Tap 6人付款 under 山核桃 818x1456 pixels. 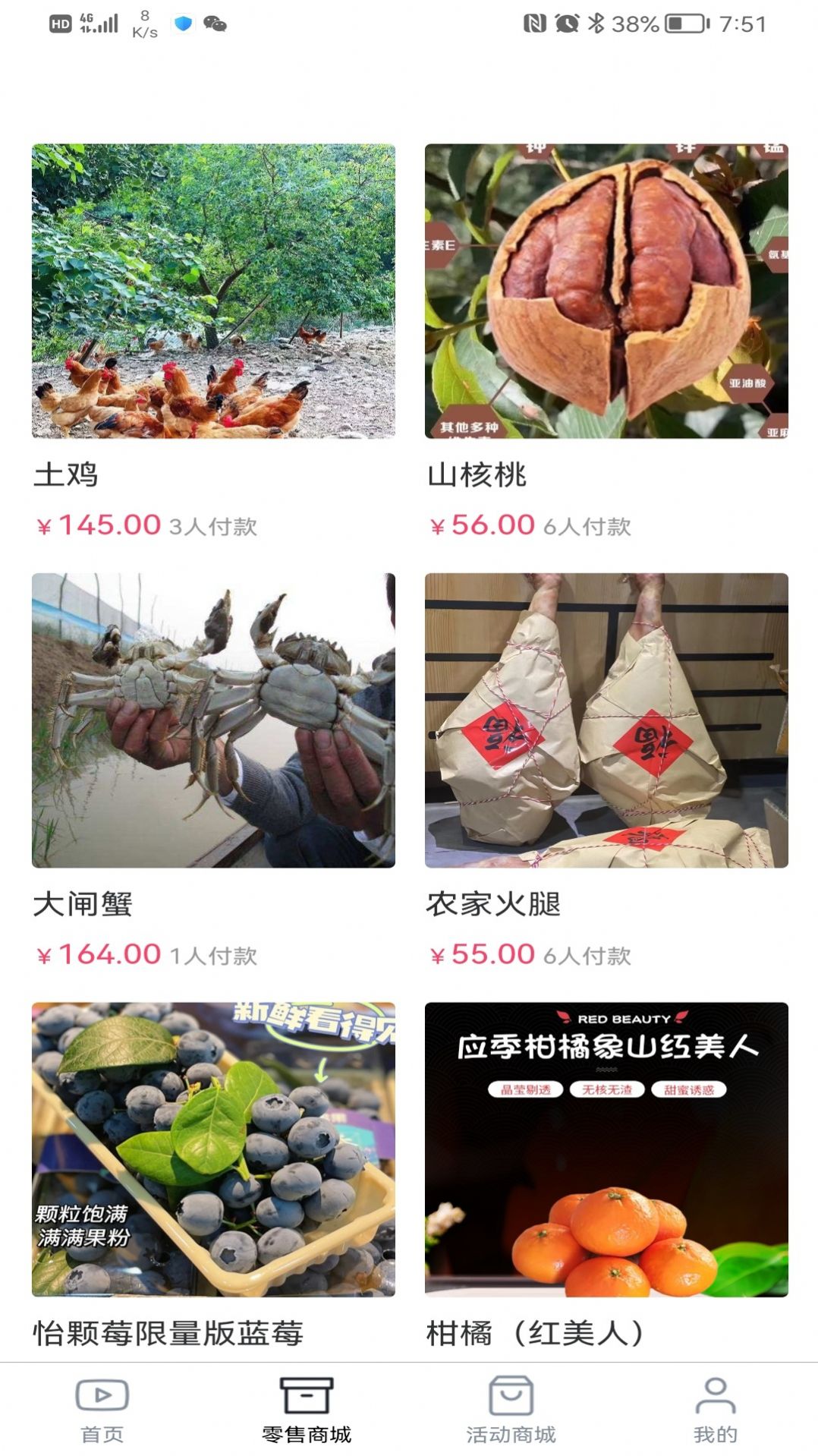tap(587, 525)
